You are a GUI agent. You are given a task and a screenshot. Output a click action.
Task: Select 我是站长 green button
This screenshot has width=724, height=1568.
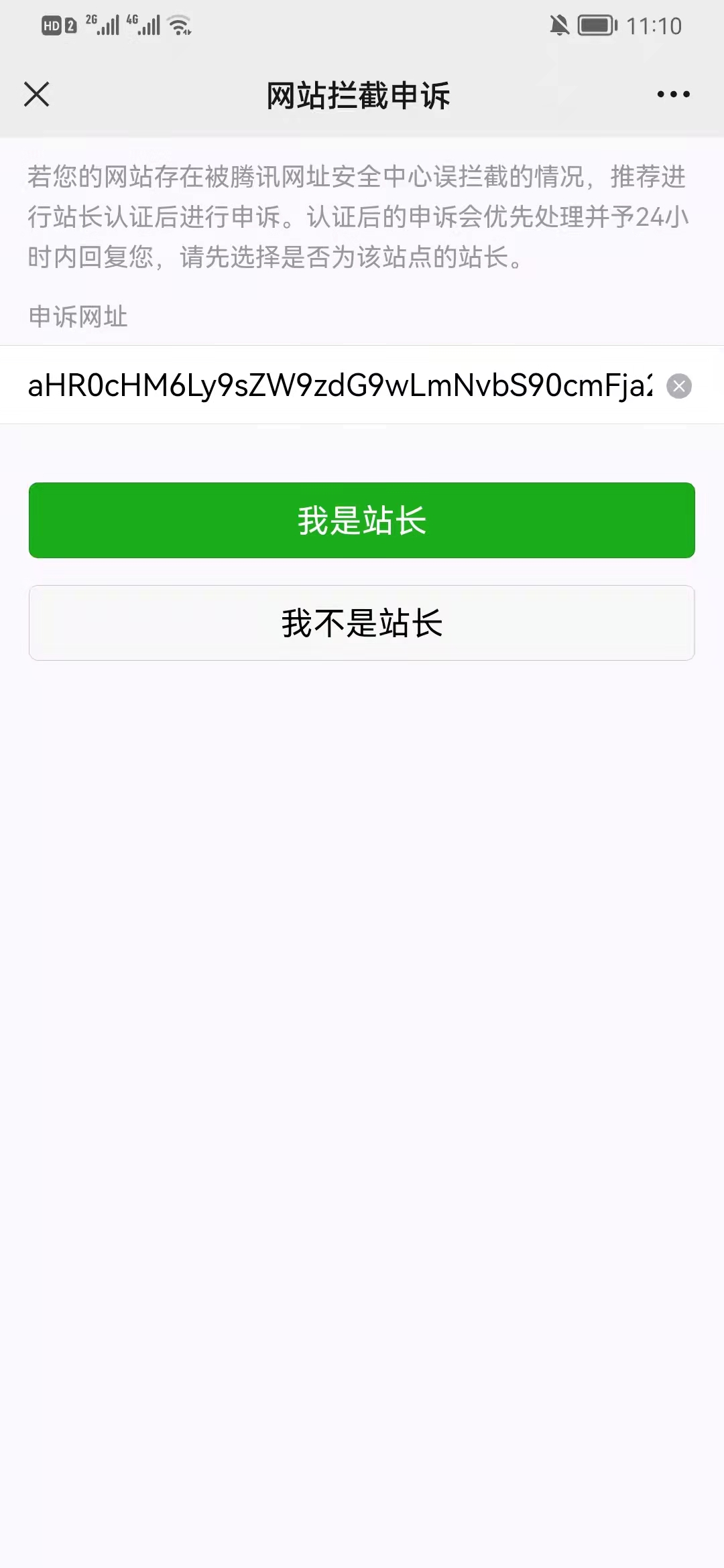pos(362,520)
